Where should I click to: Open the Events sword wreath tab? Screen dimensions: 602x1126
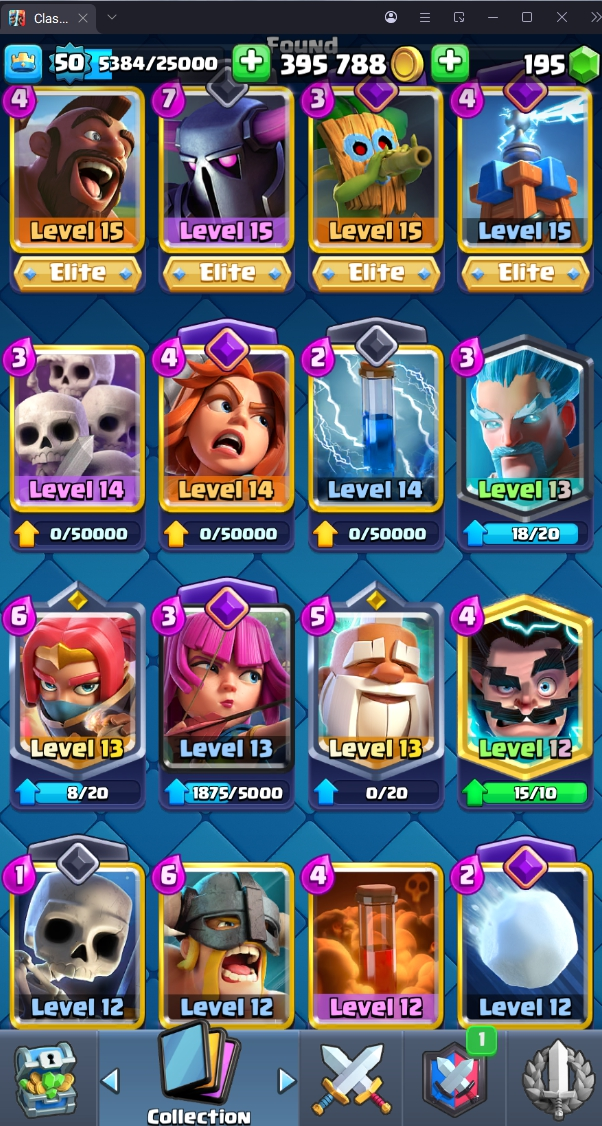pyautogui.click(x=556, y=1080)
